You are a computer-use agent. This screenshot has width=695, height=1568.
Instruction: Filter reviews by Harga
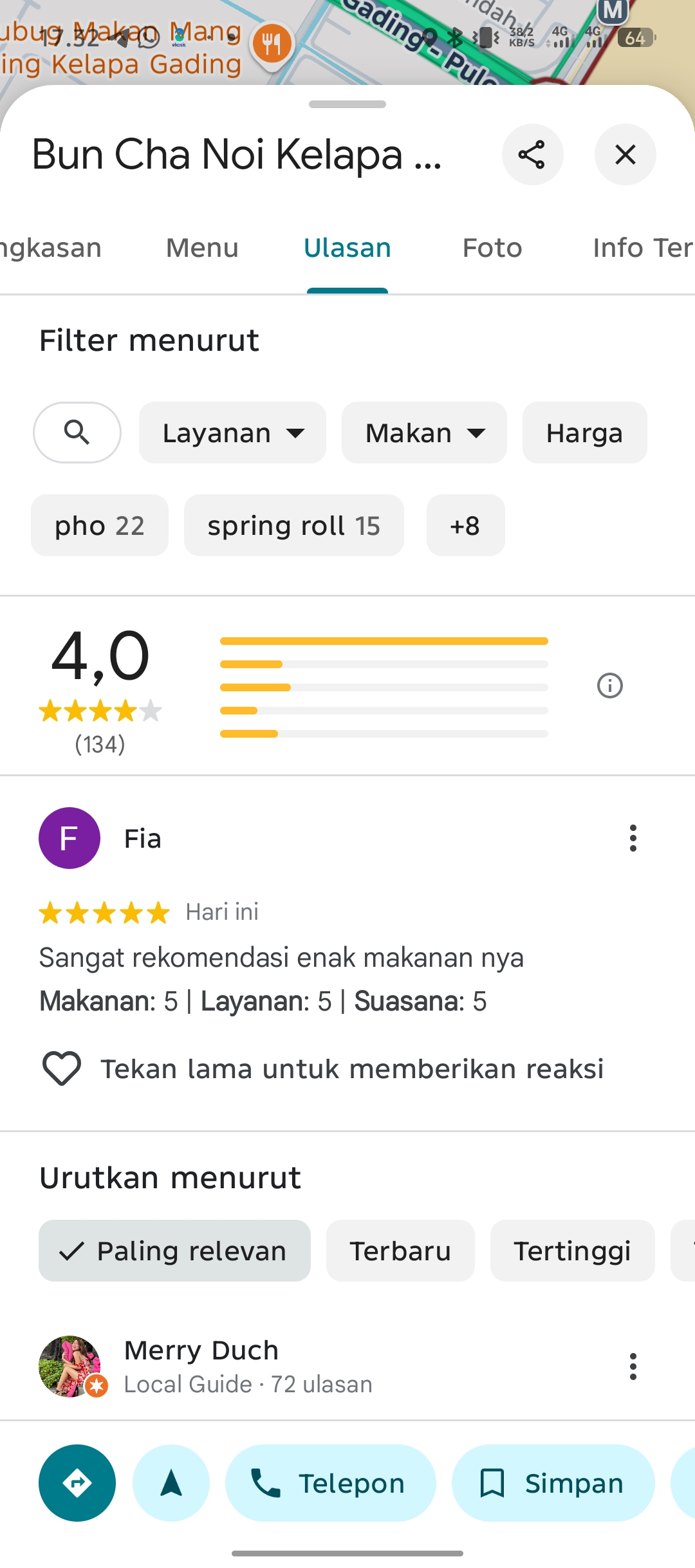[x=584, y=433]
